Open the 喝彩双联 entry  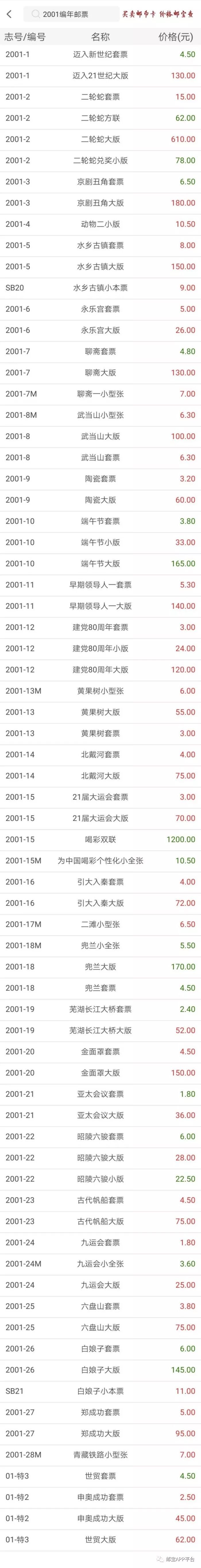[100, 839]
